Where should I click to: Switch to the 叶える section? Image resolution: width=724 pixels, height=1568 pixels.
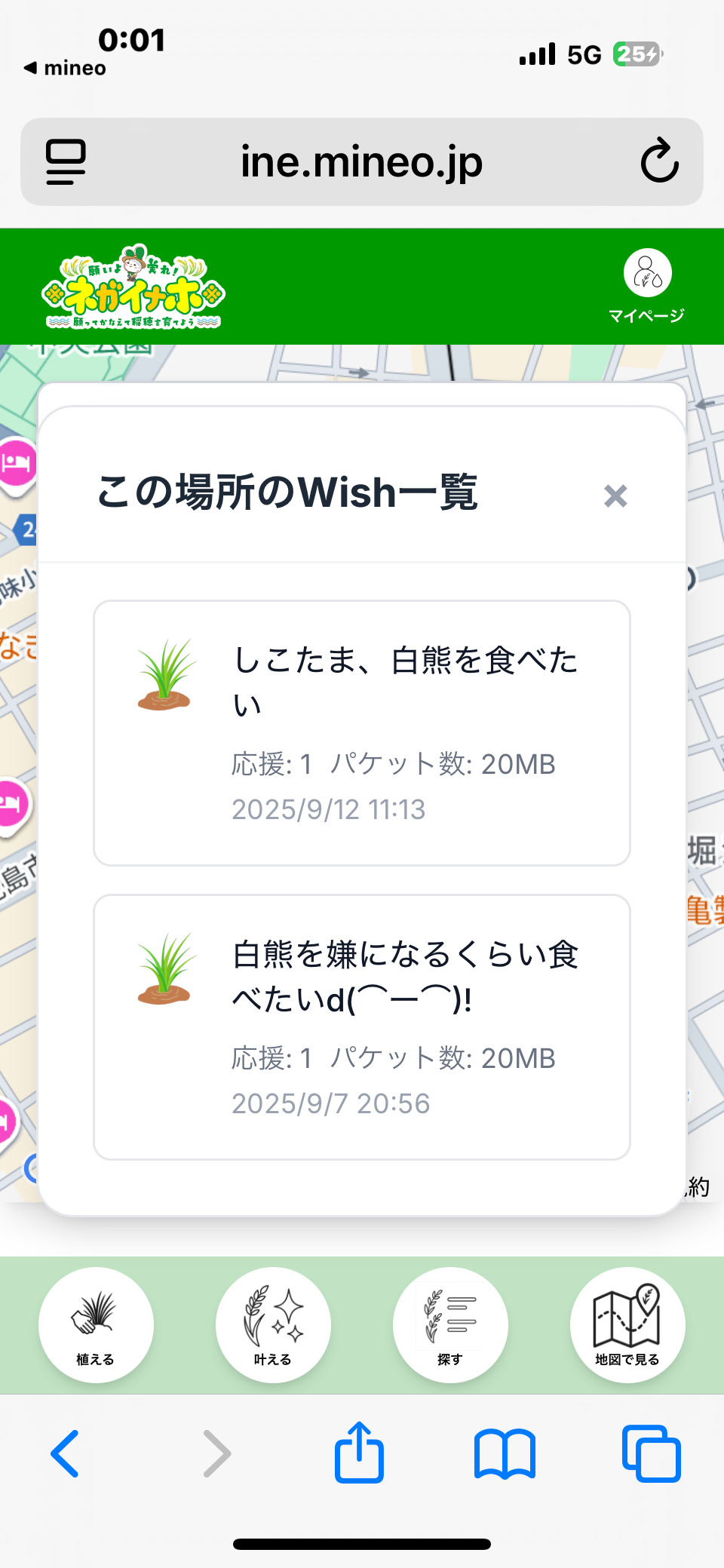pyautogui.click(x=273, y=1324)
